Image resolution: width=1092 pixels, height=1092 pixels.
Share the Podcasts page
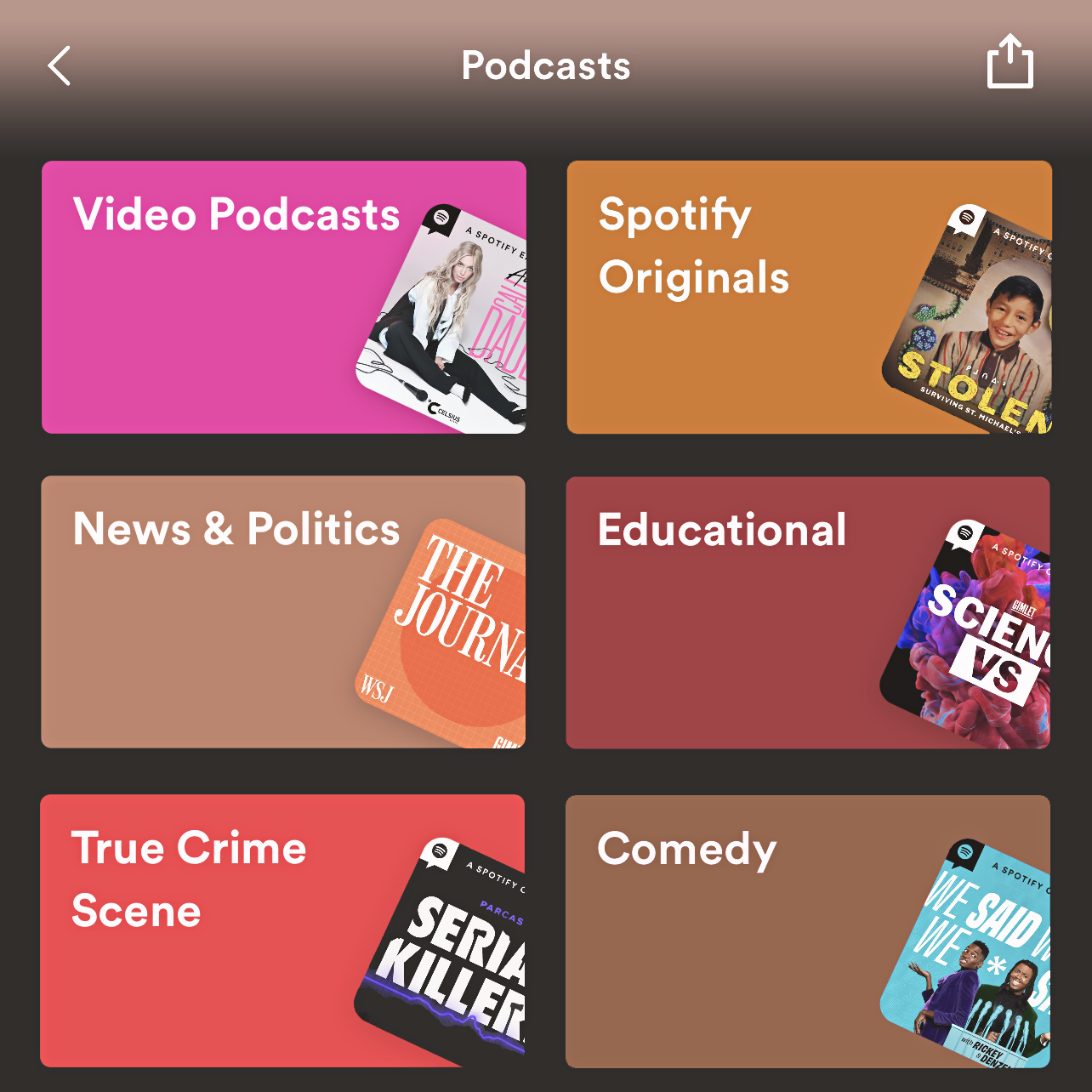coord(1010,62)
